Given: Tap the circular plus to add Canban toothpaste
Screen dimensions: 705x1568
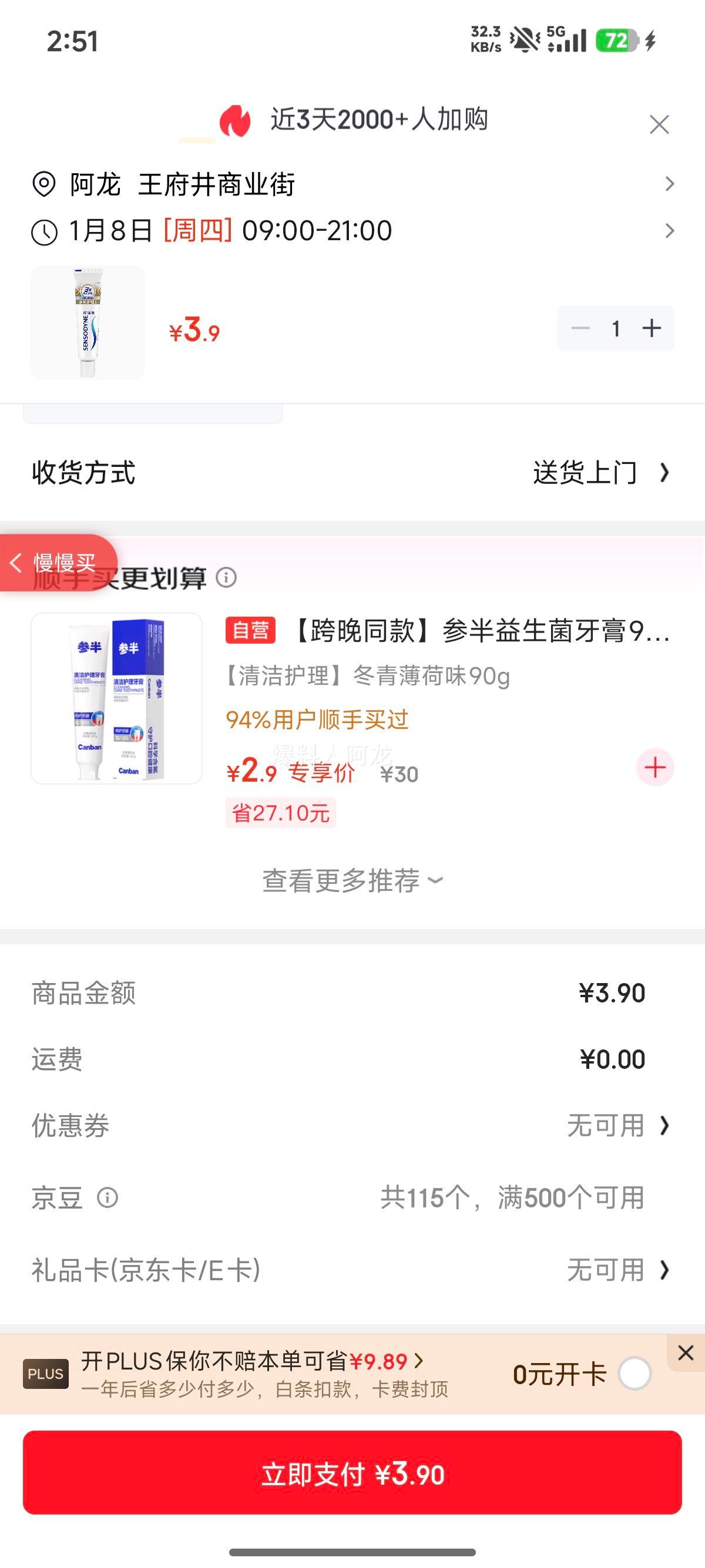Looking at the screenshot, I should tap(654, 768).
